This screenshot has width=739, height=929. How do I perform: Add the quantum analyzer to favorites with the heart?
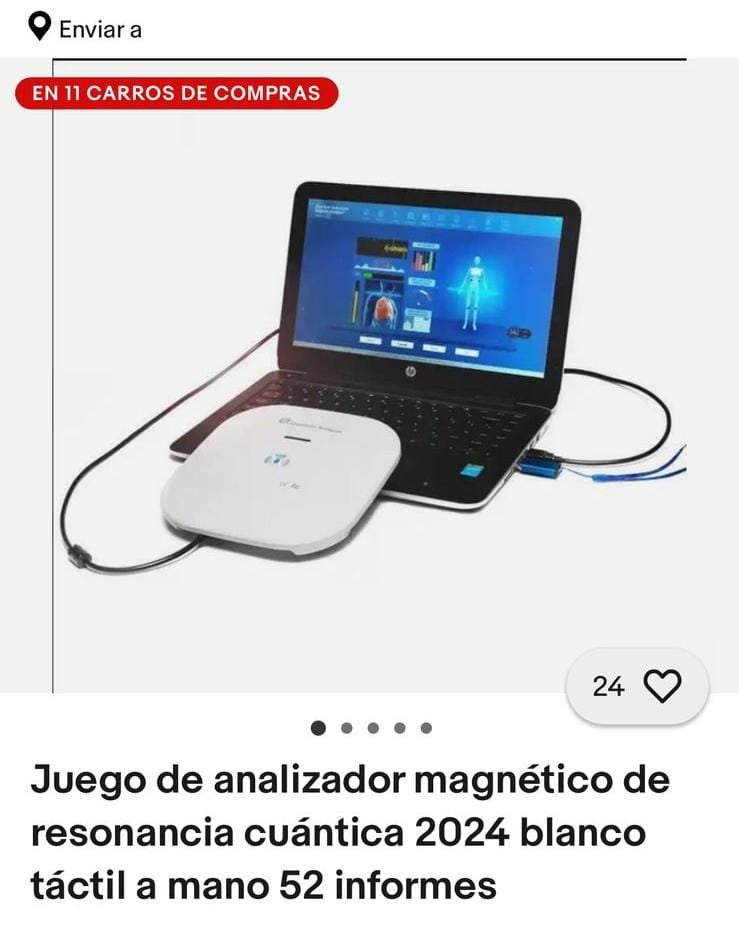point(660,686)
